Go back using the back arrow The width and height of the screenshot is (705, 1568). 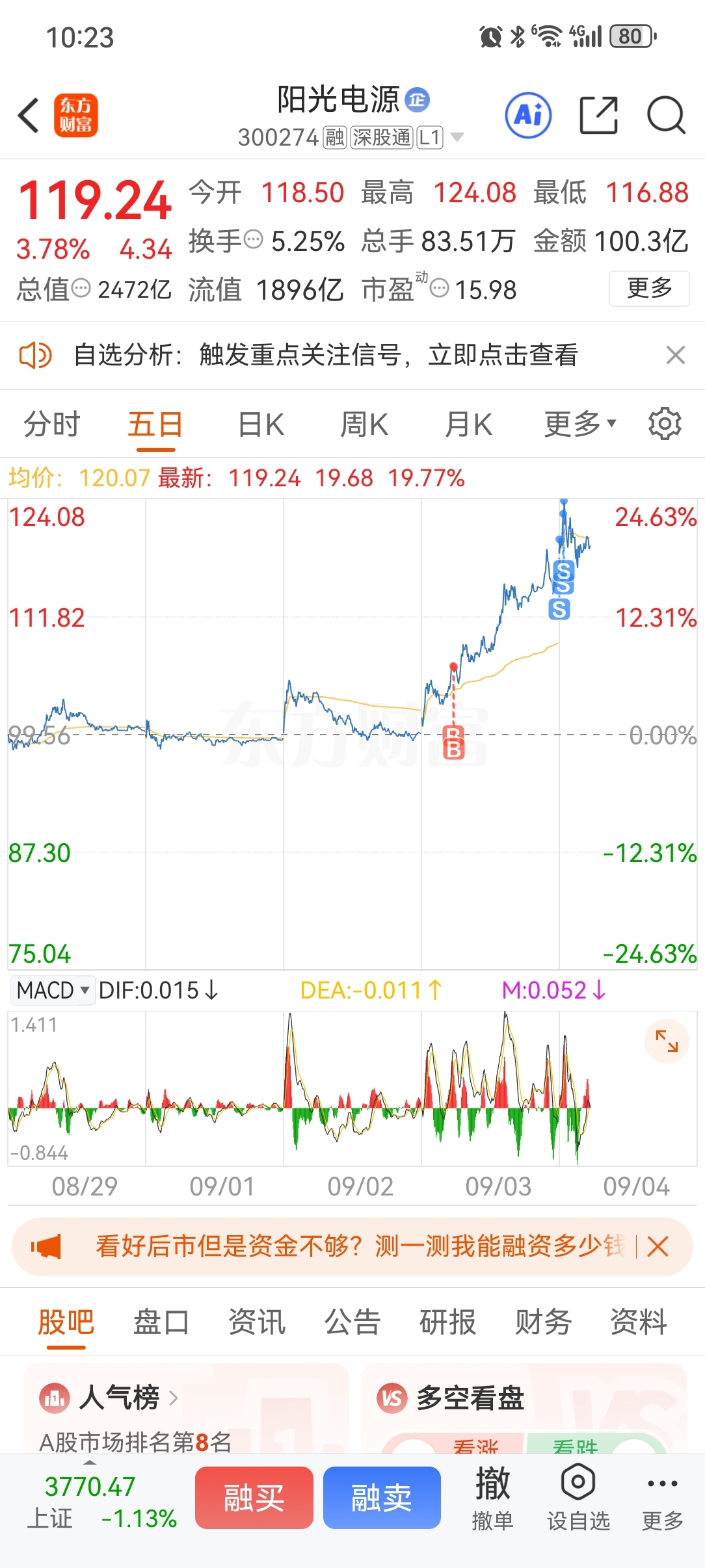tap(29, 116)
